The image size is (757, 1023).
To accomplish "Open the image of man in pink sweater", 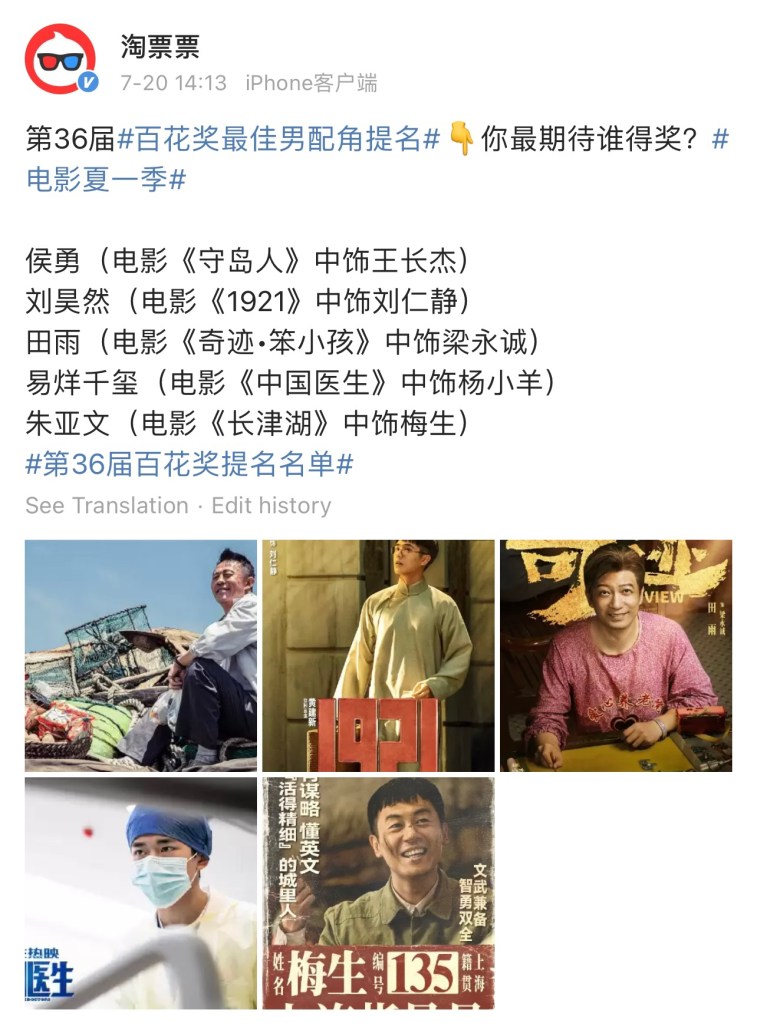I will [x=616, y=655].
